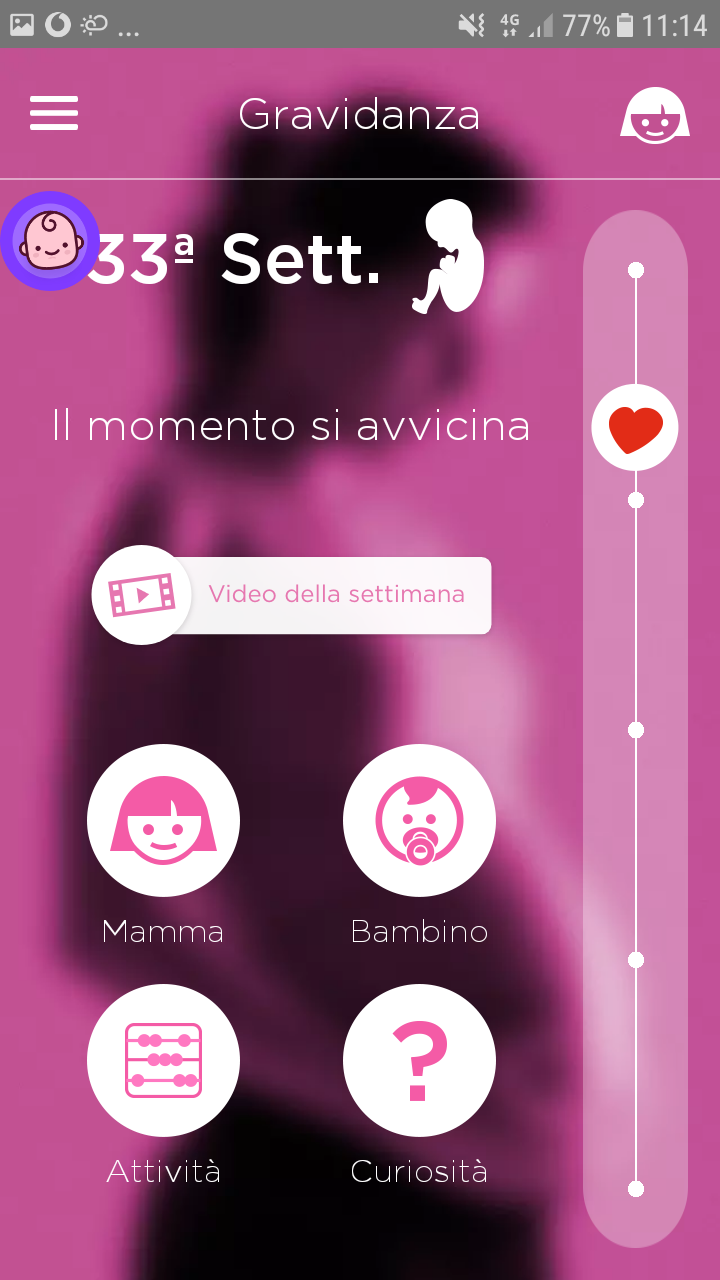Open the hamburger menu
The image size is (720, 1280).
[54, 114]
